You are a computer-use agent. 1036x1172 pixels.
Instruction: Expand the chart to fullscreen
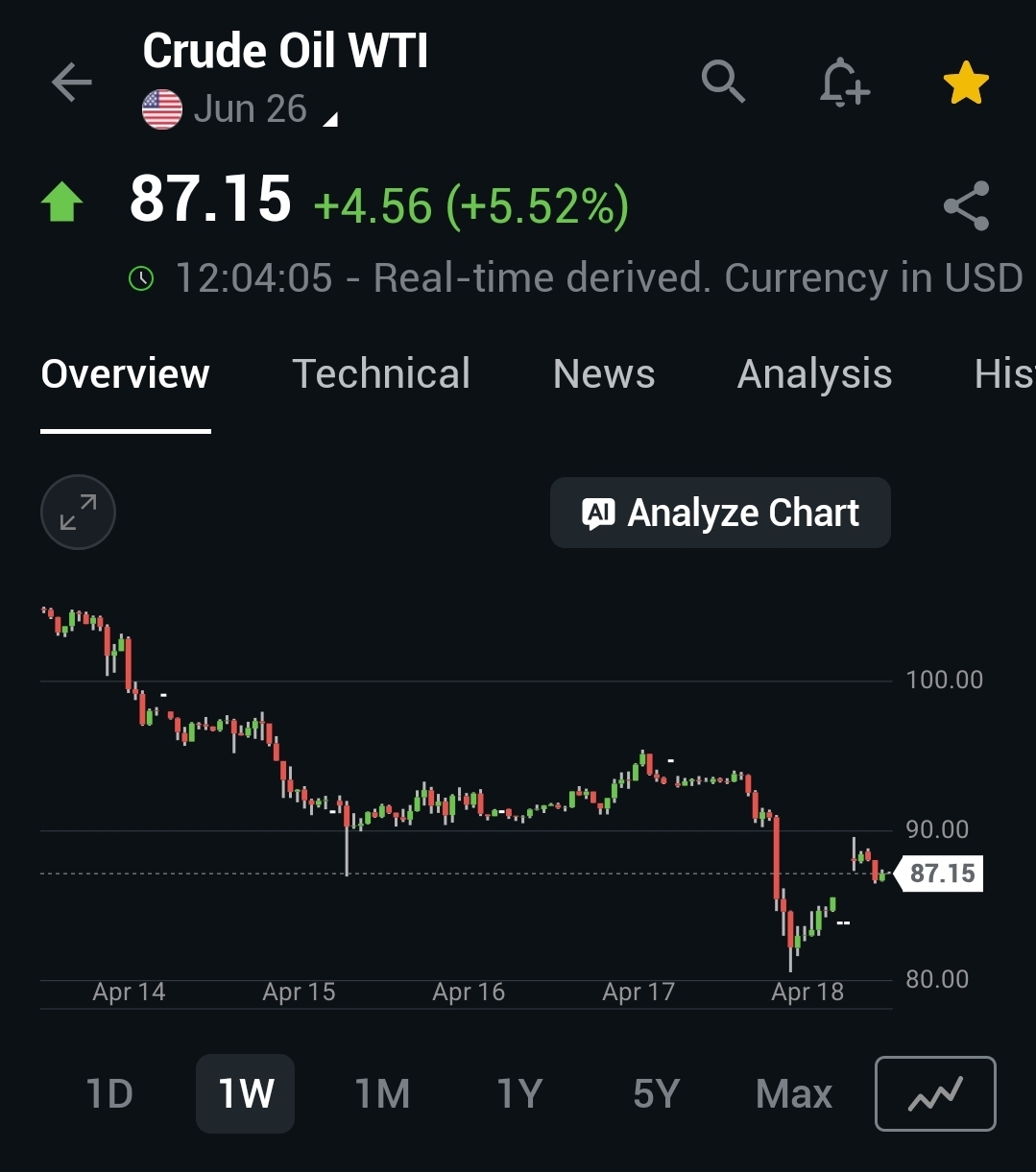point(78,513)
